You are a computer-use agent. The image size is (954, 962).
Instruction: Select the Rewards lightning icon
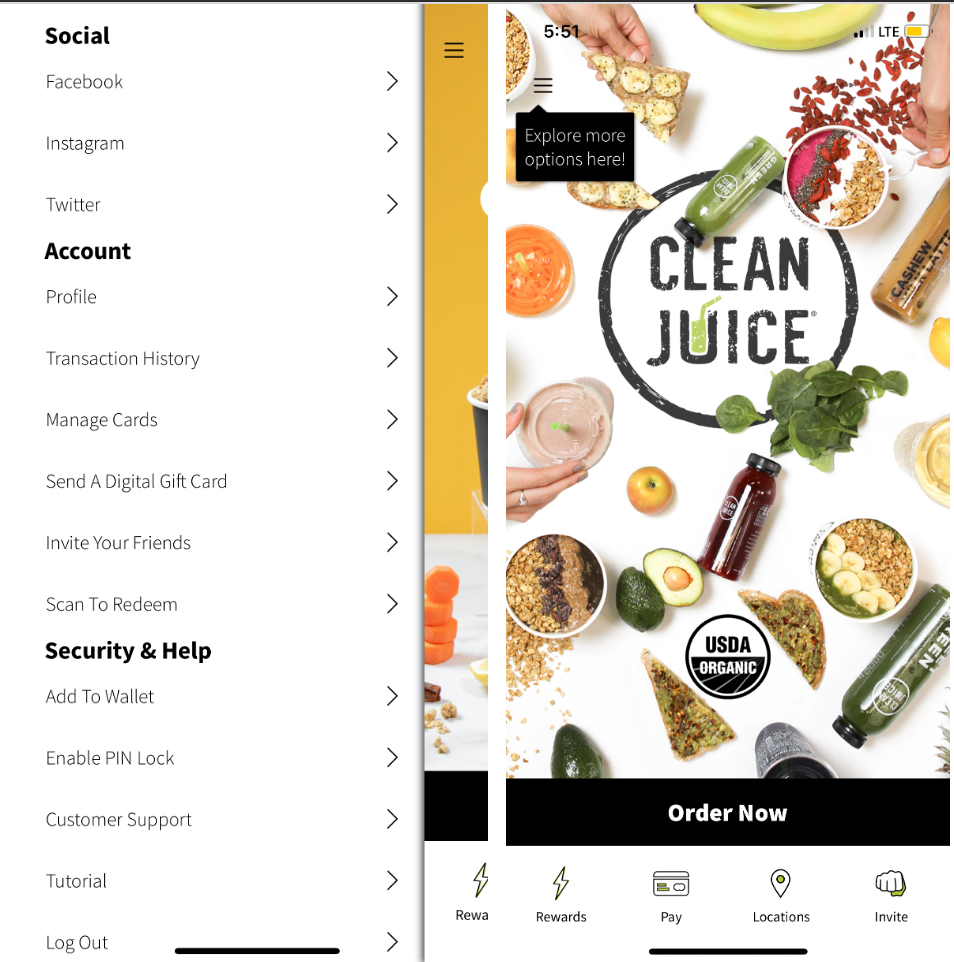click(560, 884)
